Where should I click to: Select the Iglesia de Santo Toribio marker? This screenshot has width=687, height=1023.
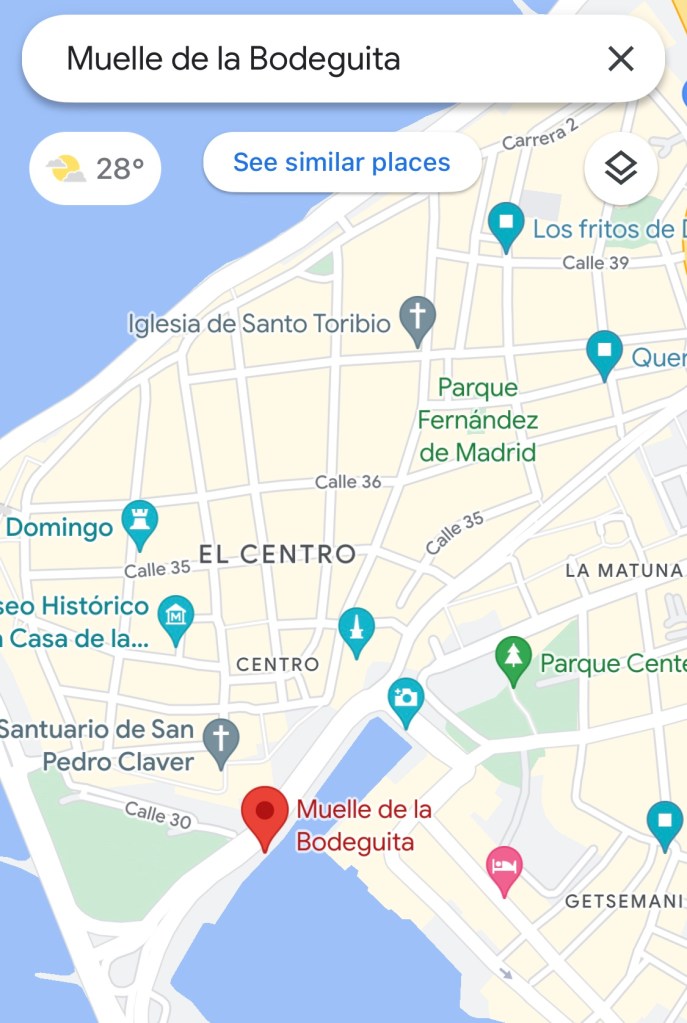417,320
